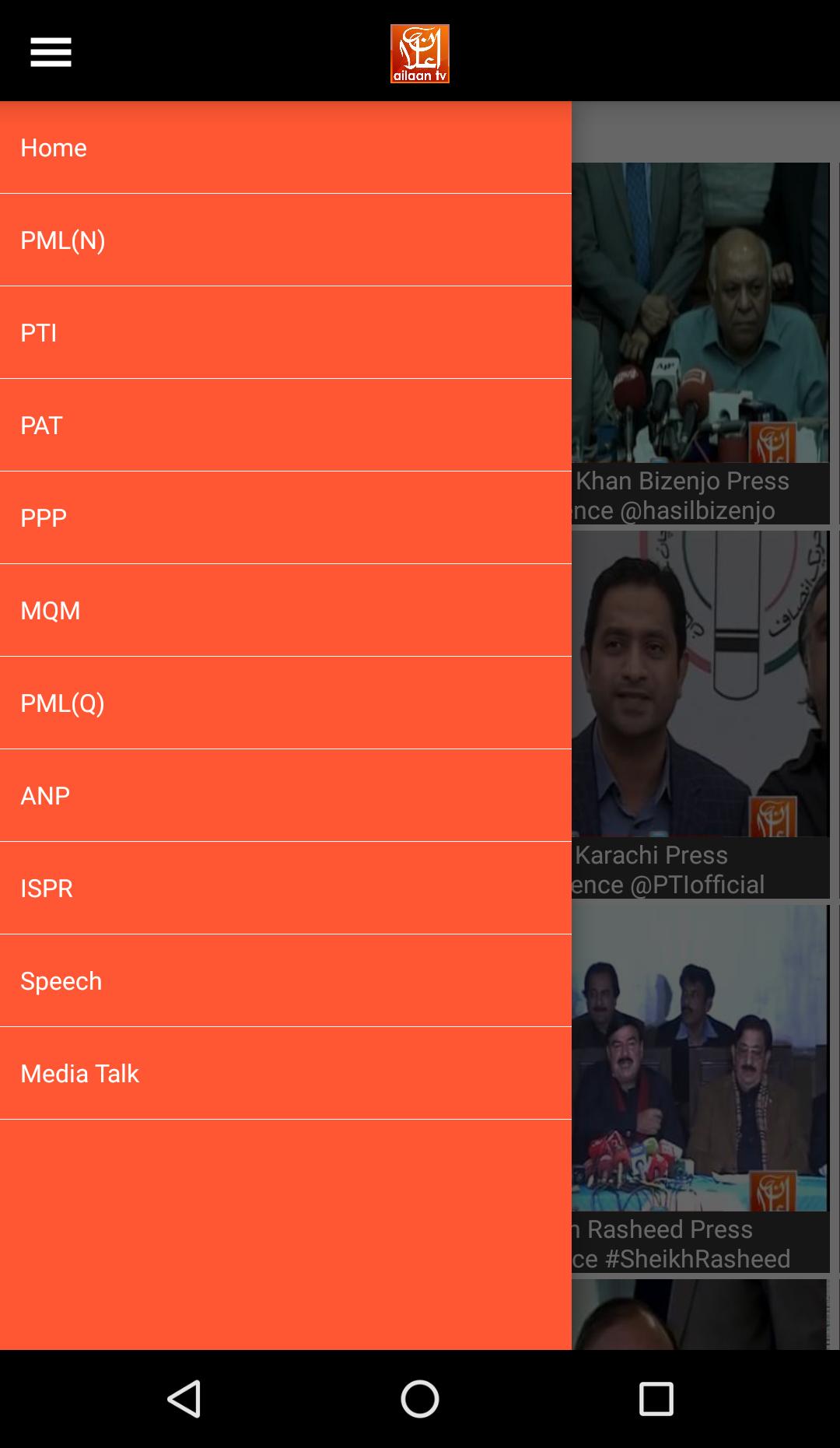Image resolution: width=840 pixels, height=1448 pixels.
Task: Tap the hamburger menu icon
Action: [51, 52]
